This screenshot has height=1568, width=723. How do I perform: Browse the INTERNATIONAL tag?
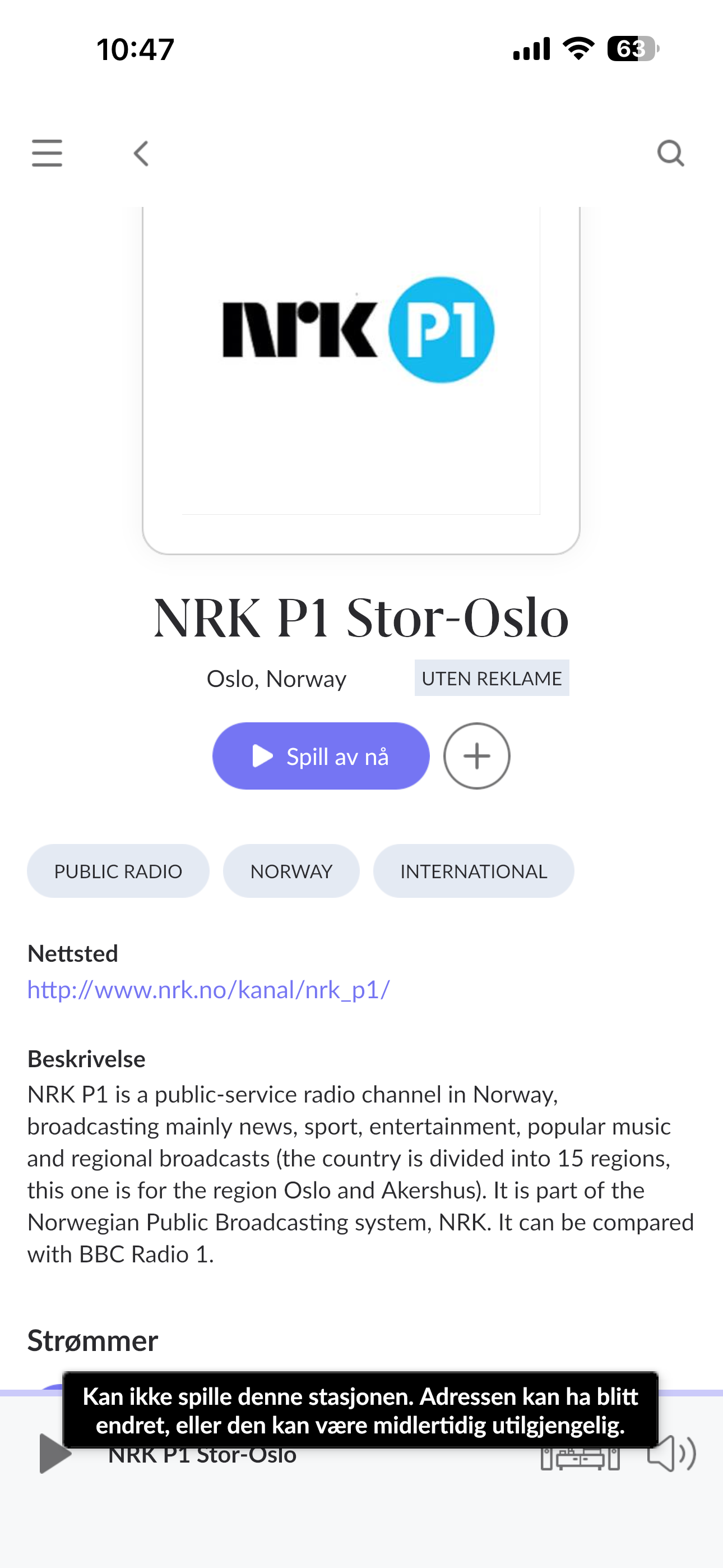tap(474, 871)
